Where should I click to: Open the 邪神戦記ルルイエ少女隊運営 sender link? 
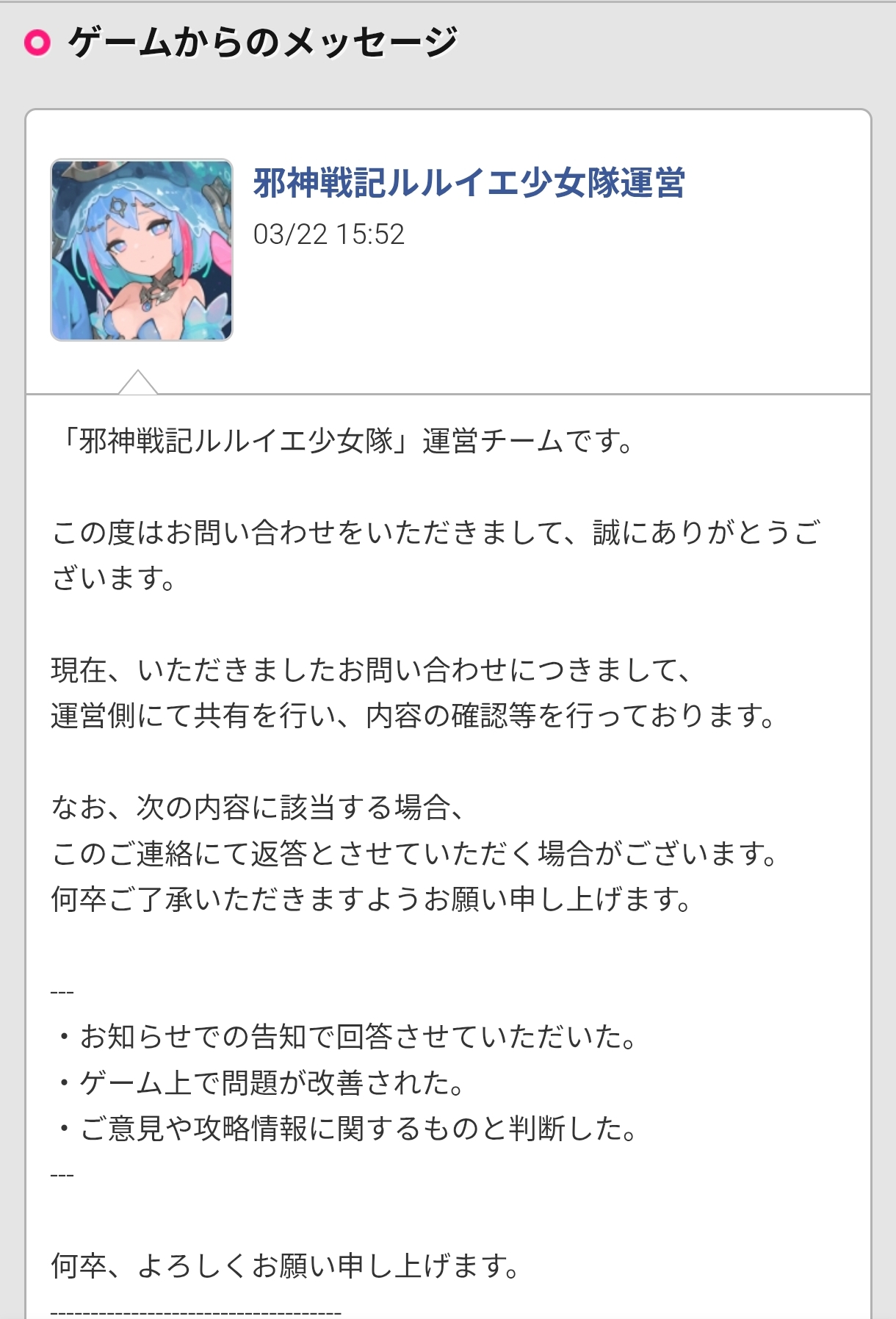[x=469, y=183]
